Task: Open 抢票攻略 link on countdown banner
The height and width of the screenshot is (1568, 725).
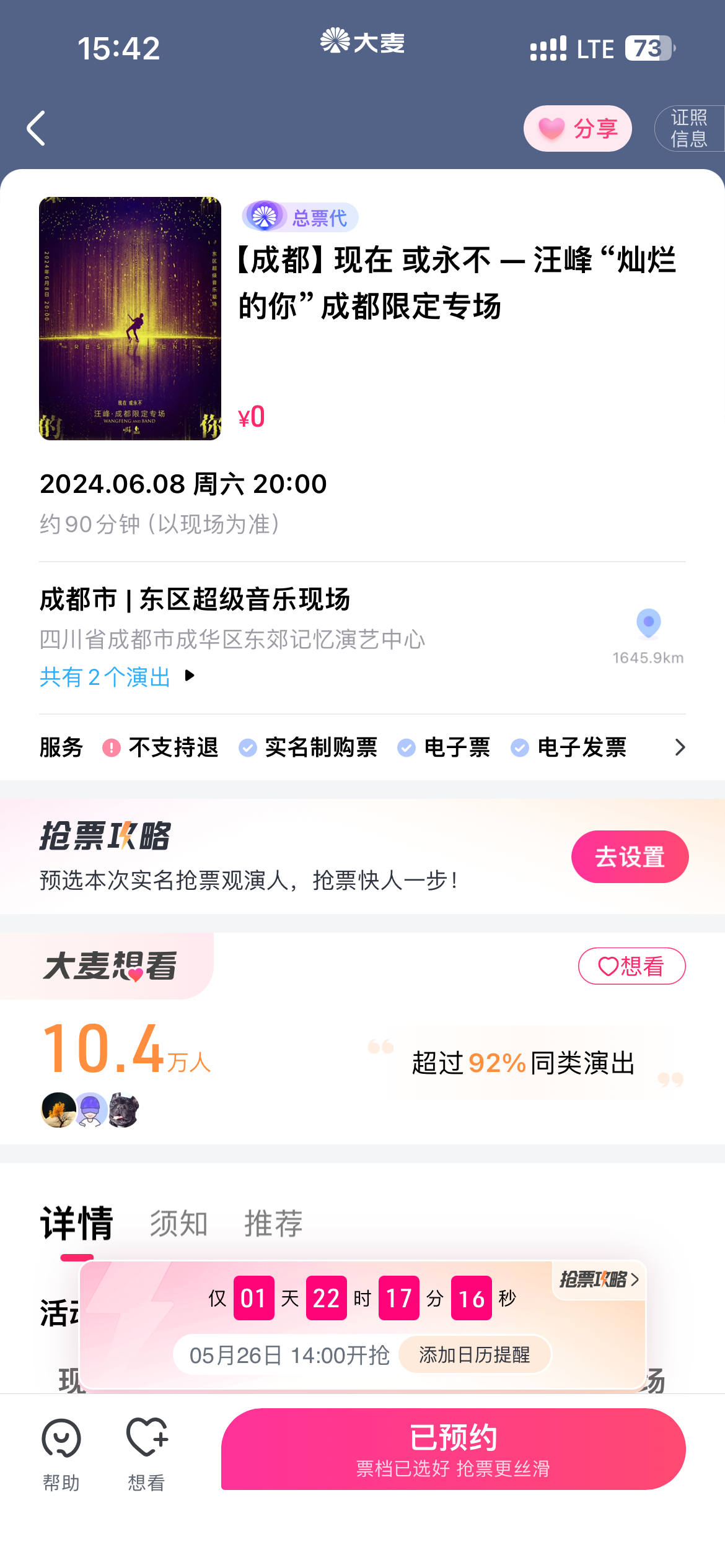Action: pos(599,1279)
